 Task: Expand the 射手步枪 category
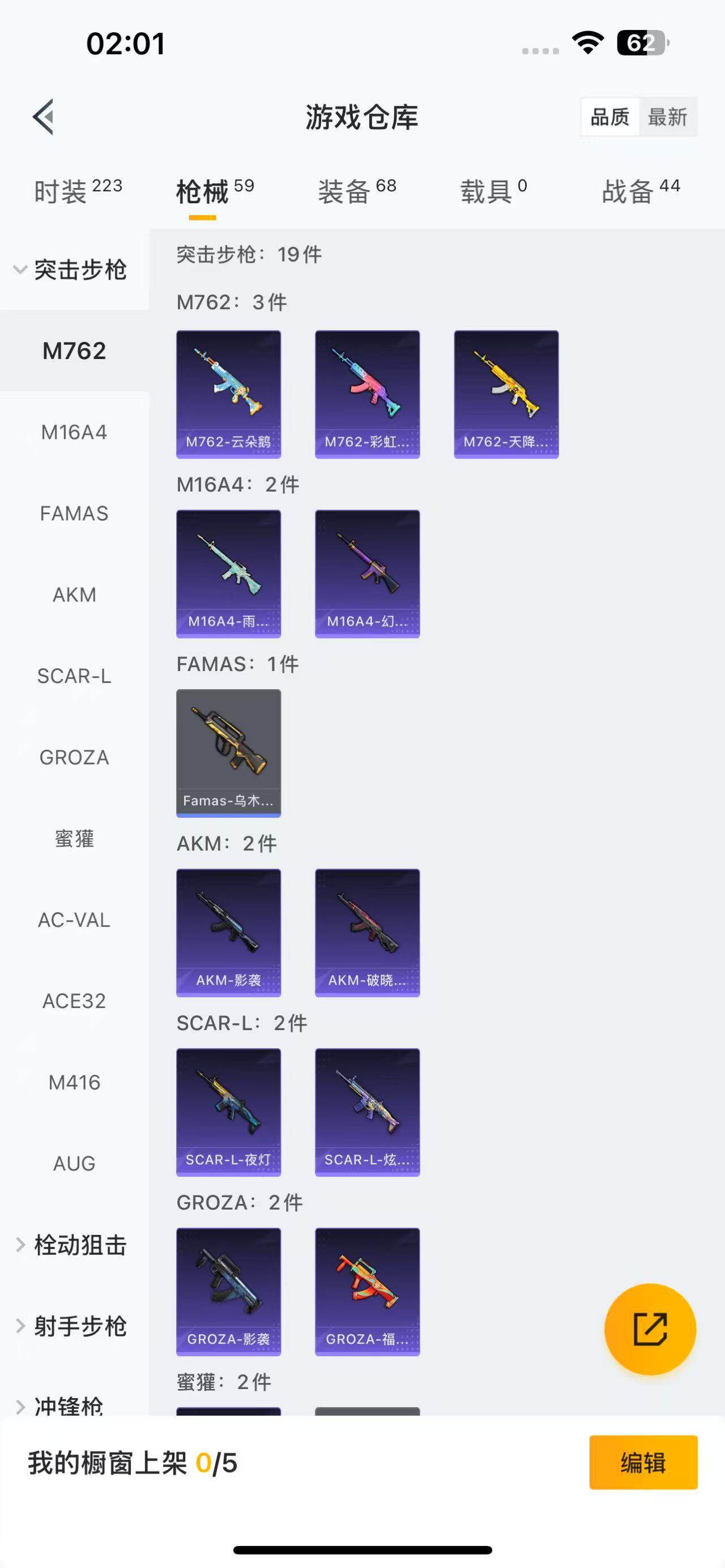coord(71,1326)
